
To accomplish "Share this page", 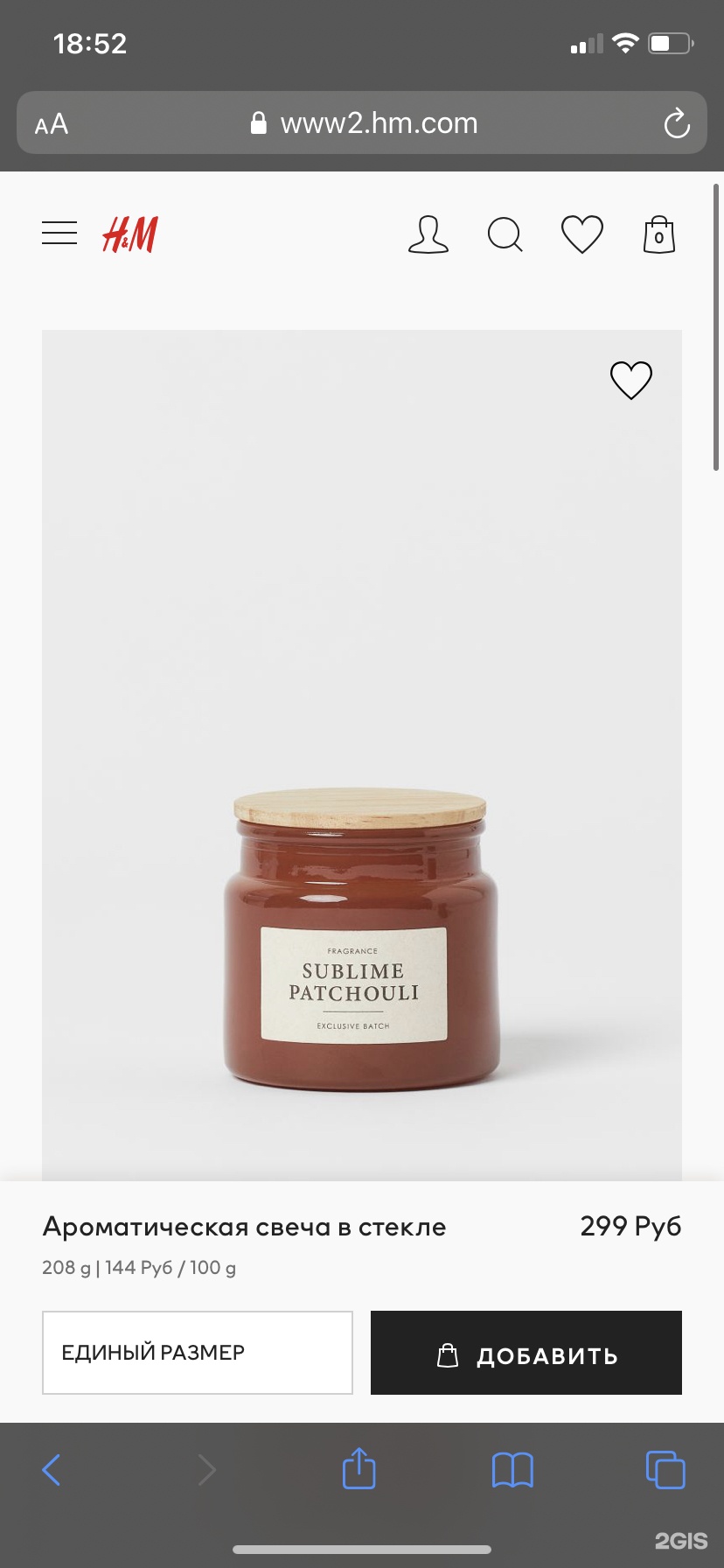I will pyautogui.click(x=359, y=1468).
